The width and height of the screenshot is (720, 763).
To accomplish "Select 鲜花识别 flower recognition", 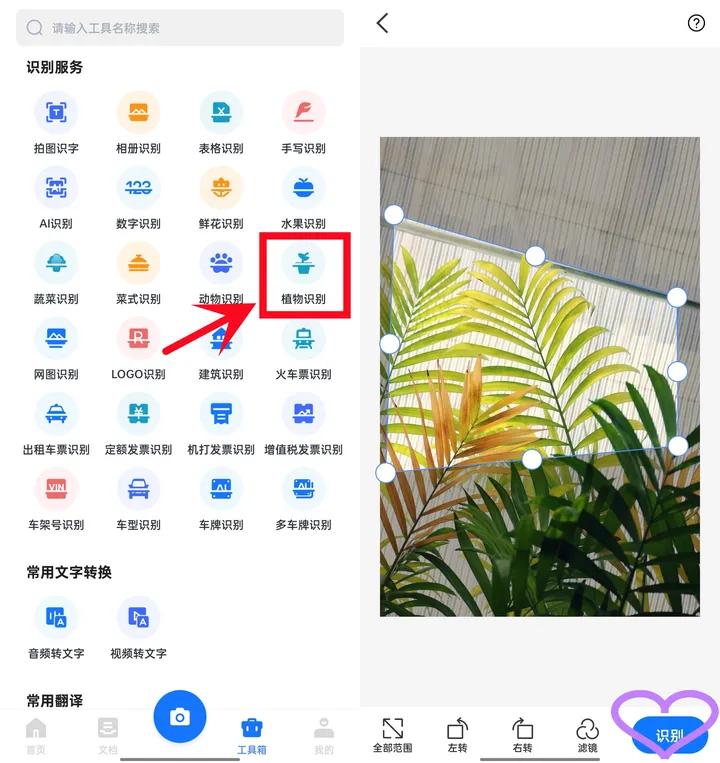I will 220,196.
